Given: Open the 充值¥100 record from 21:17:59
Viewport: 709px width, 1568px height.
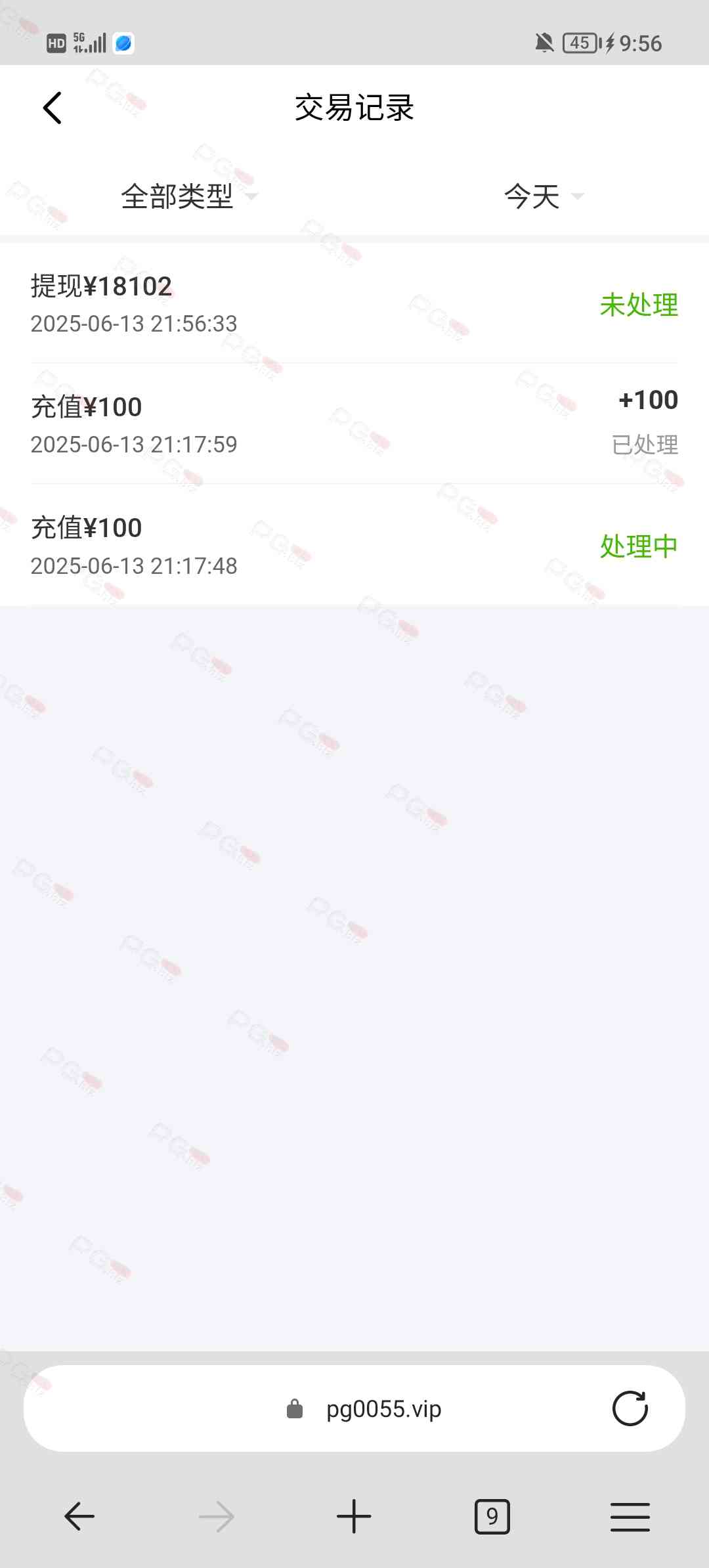Looking at the screenshot, I should point(354,424).
